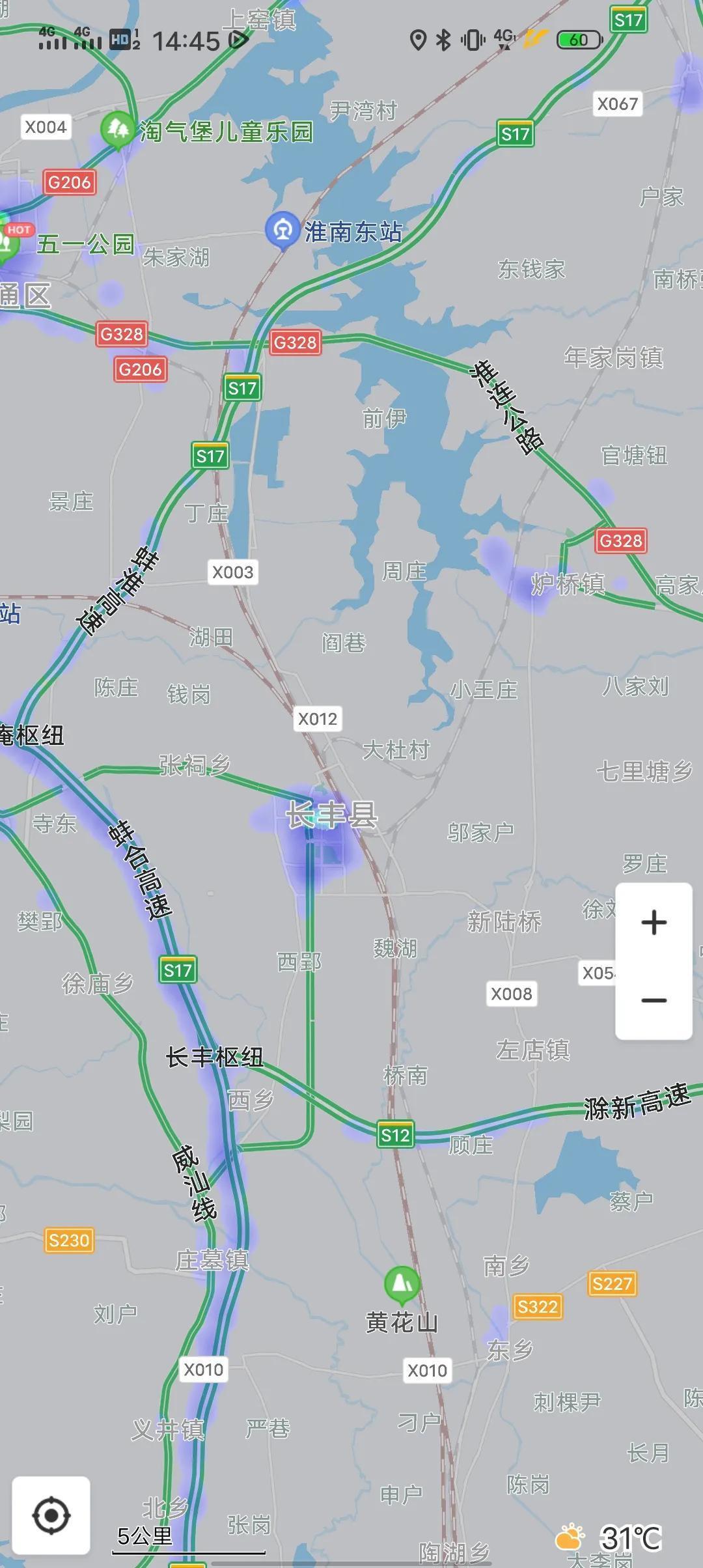This screenshot has height=1568, width=703.
Task: Recenter map on current location
Action: coord(51,1515)
